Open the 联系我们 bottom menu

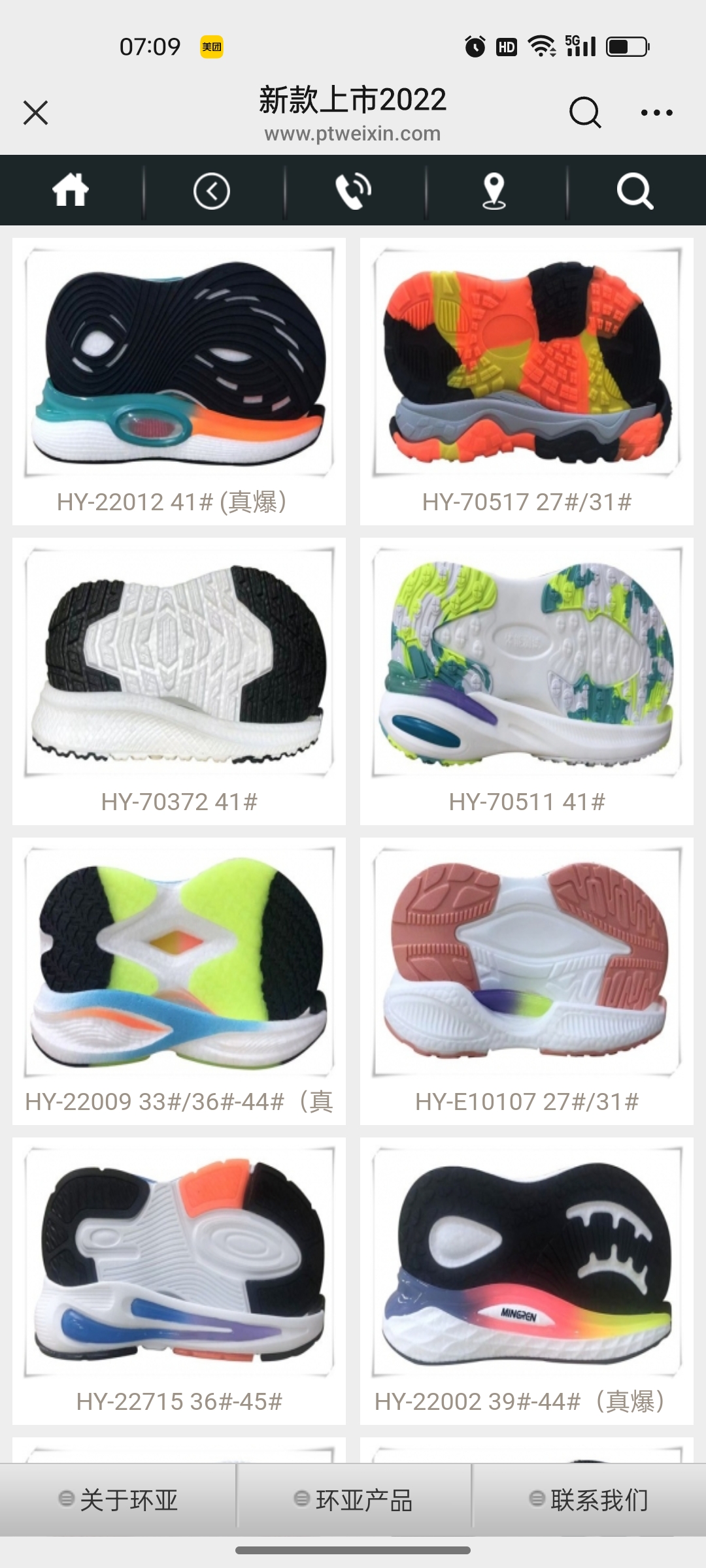tap(589, 1499)
